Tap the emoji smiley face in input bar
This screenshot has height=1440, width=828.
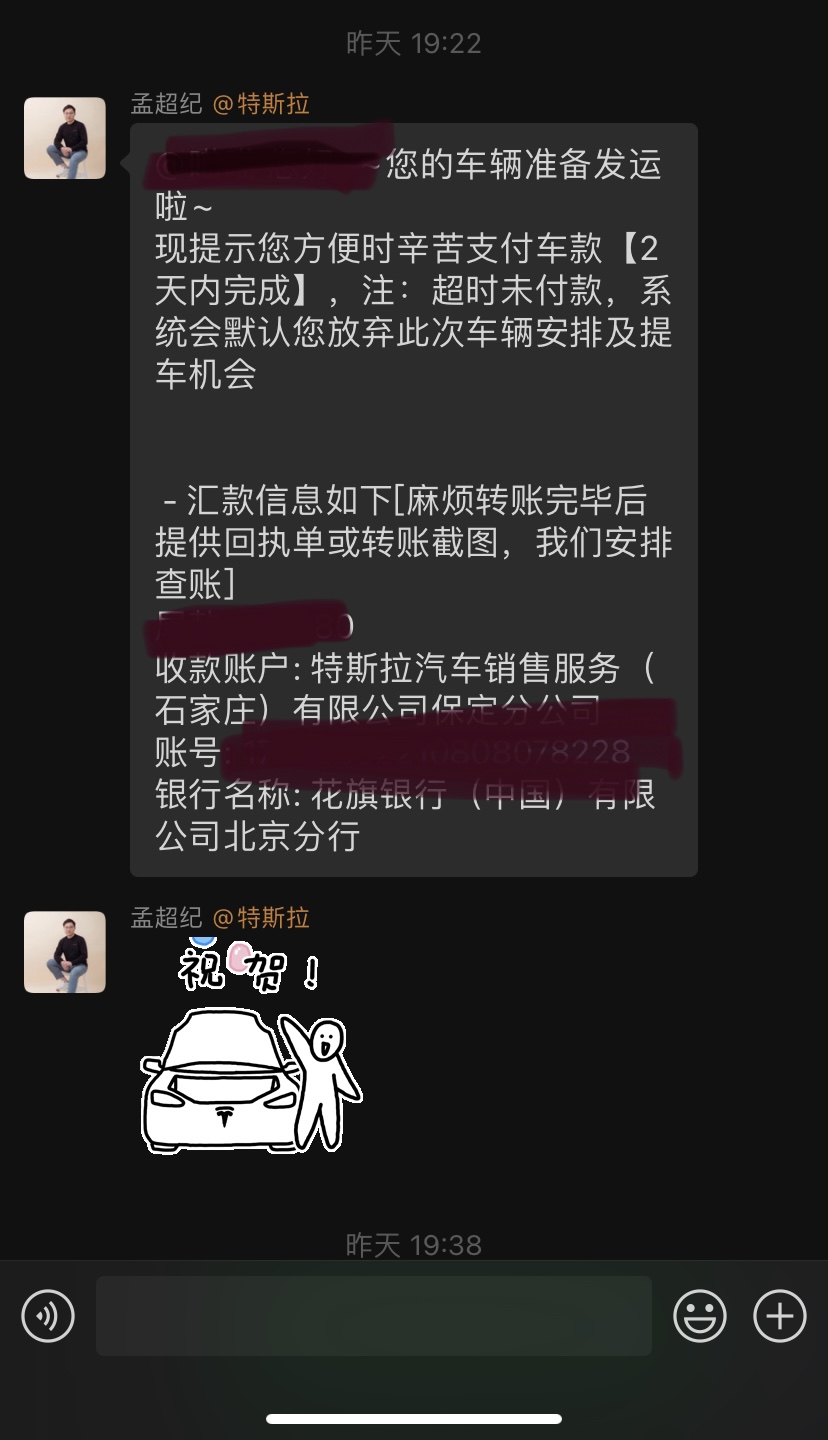[701, 1316]
